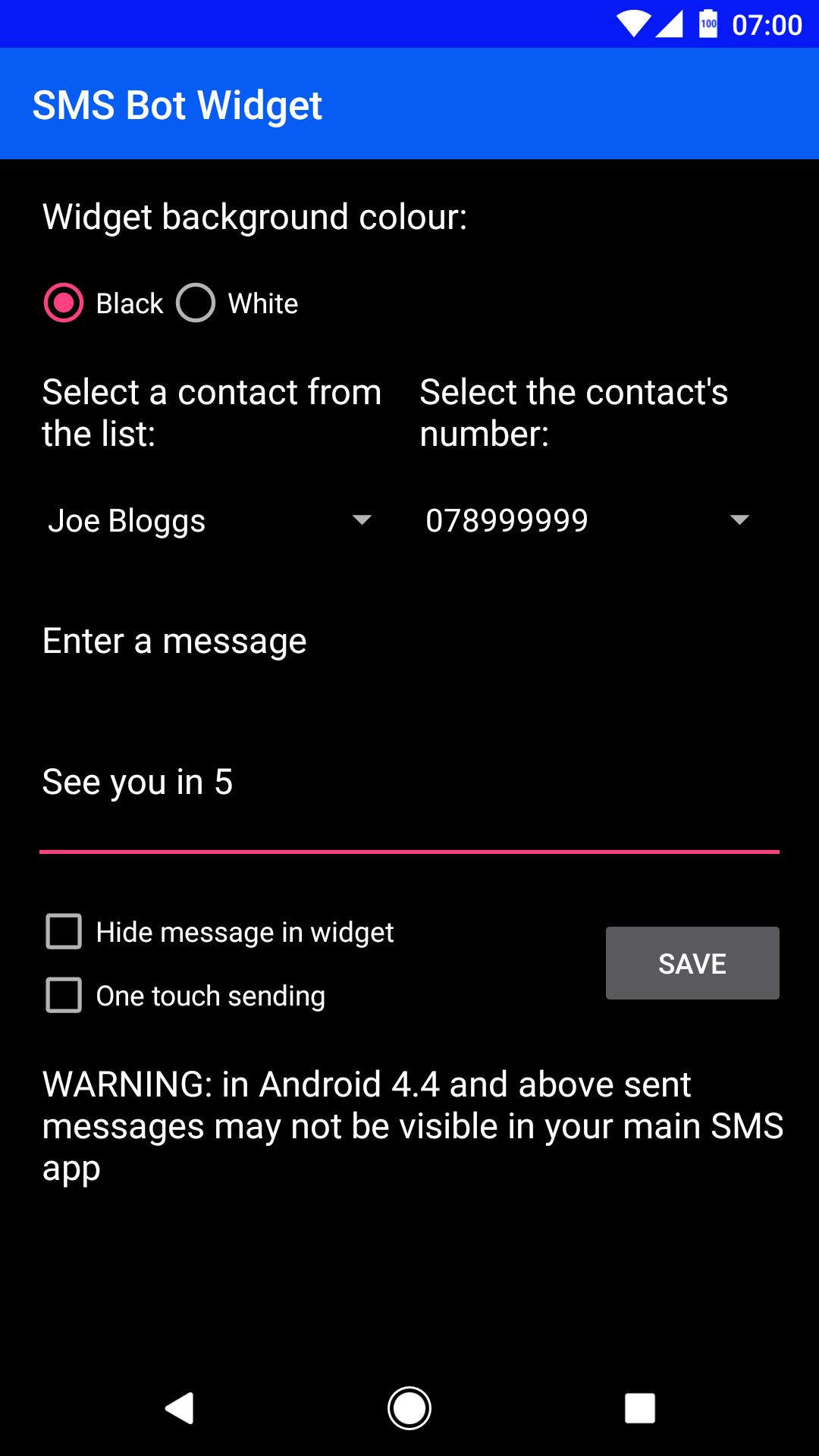This screenshot has height=1456, width=819.
Task: Tap the recent apps square button
Action: (x=638, y=1409)
